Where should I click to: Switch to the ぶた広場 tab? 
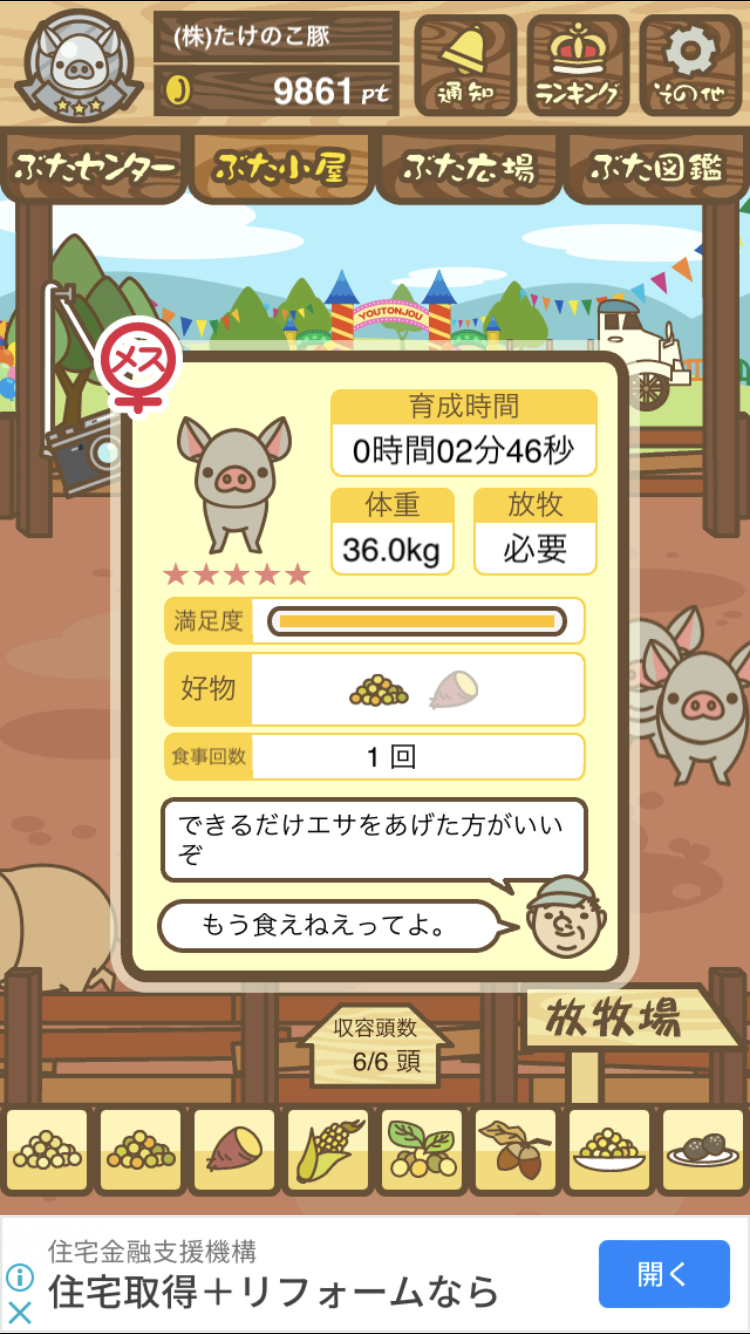tap(468, 167)
